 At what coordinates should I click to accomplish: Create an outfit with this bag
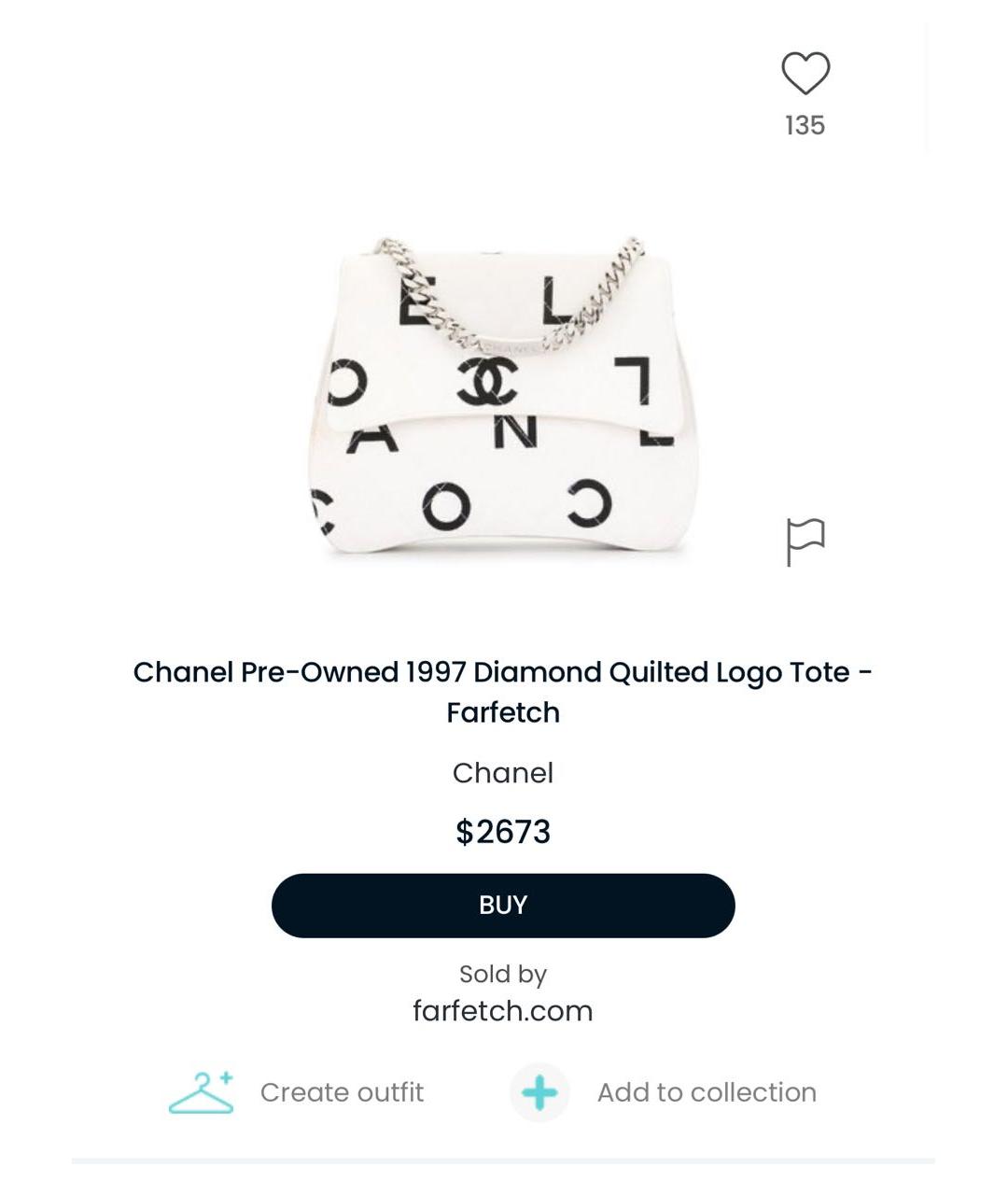(297, 1092)
